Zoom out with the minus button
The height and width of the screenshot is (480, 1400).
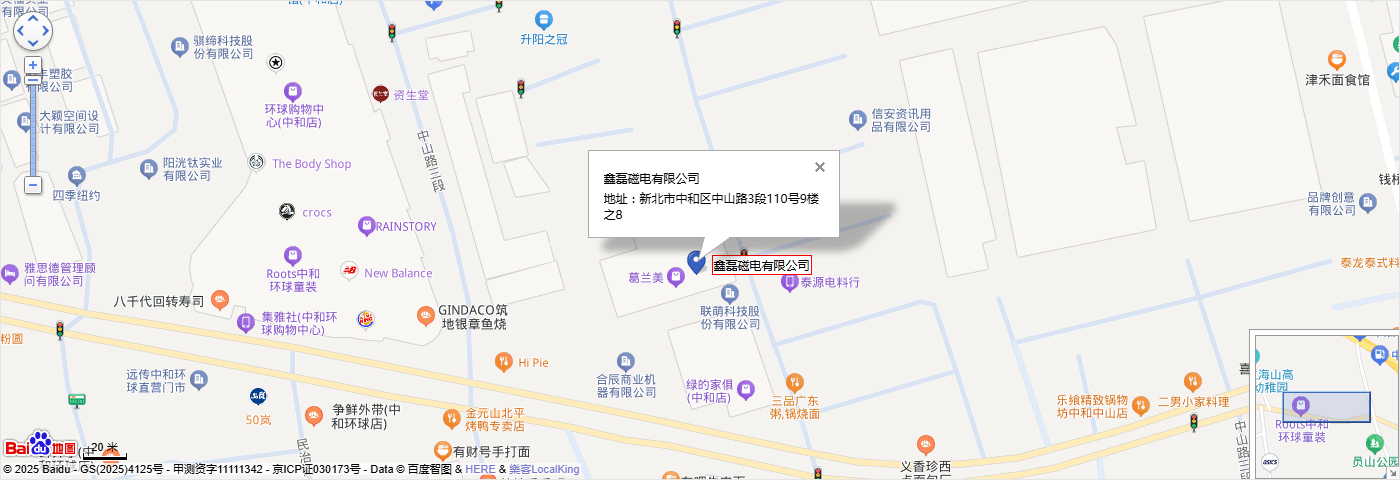coord(33,185)
